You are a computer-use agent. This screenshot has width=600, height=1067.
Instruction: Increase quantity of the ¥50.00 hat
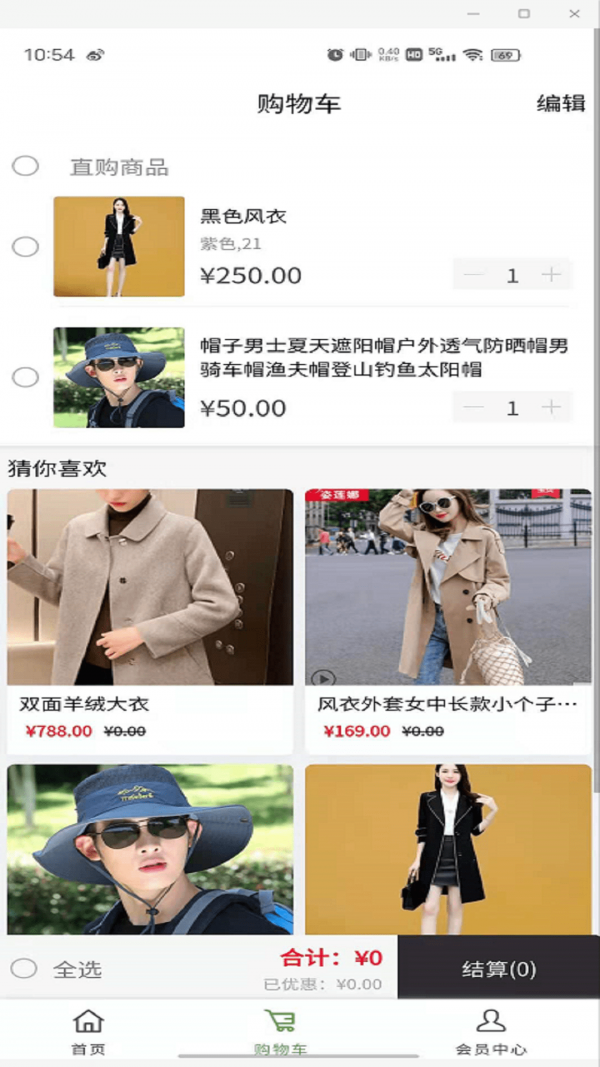point(551,407)
